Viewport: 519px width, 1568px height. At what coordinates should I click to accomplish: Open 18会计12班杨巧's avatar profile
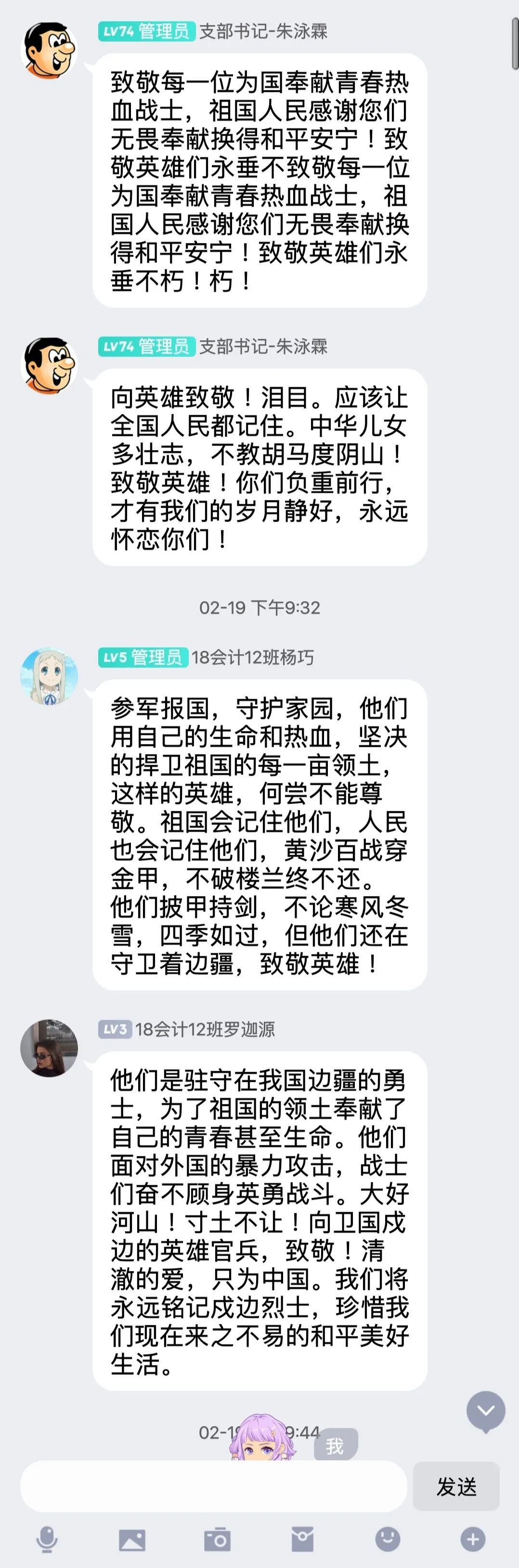click(x=49, y=677)
